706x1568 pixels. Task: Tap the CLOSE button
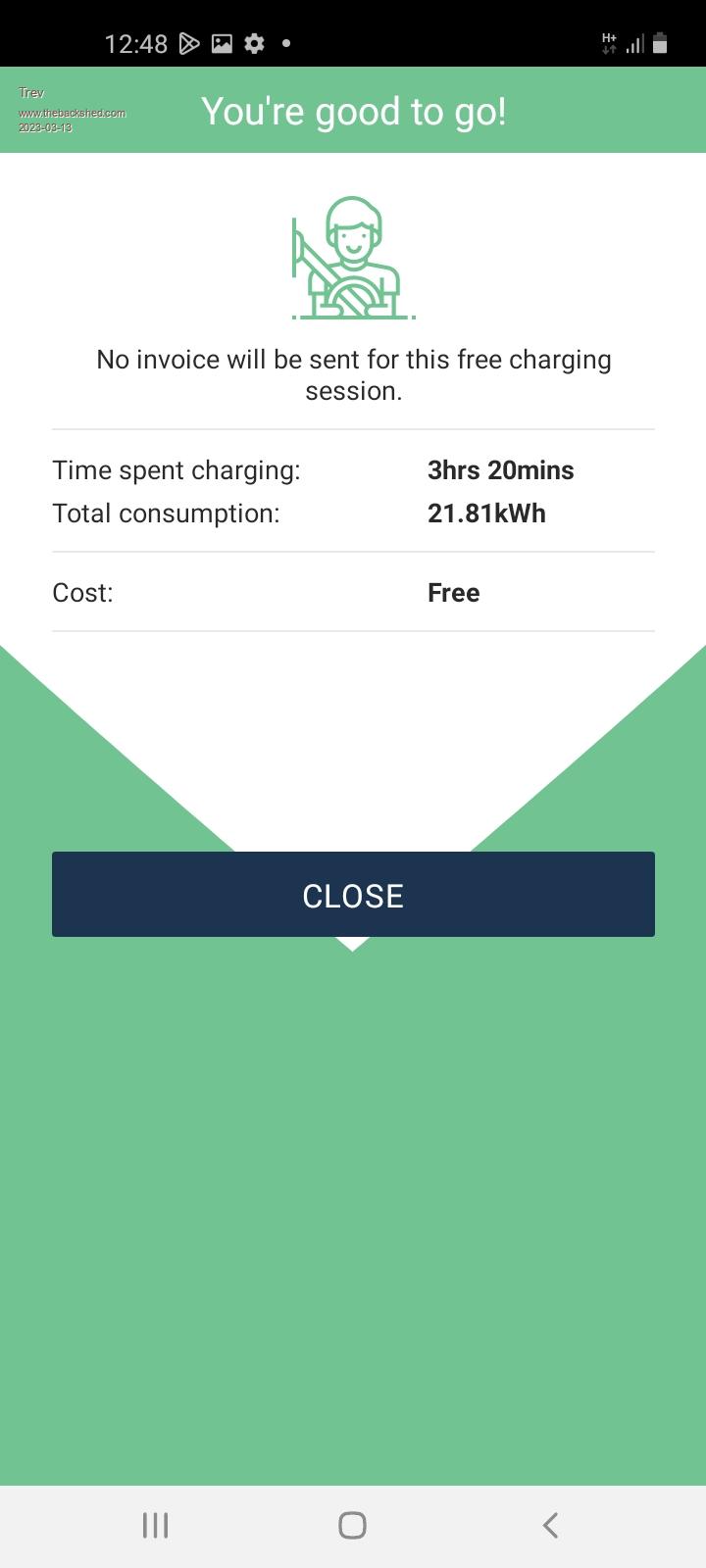pyautogui.click(x=353, y=894)
